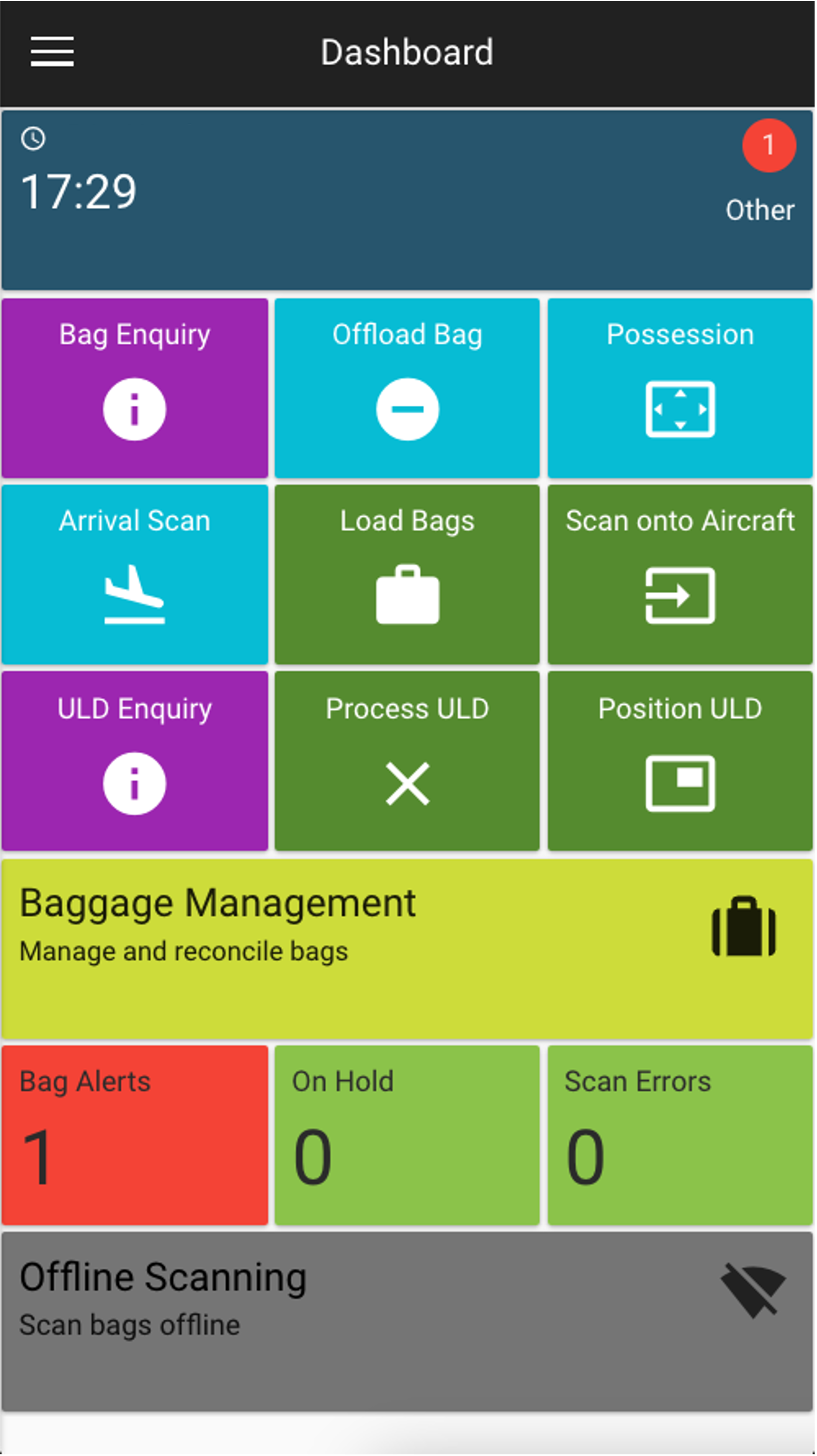Screen dimensions: 817x1456
Task: Select the Offload Bag tile
Action: (407, 388)
